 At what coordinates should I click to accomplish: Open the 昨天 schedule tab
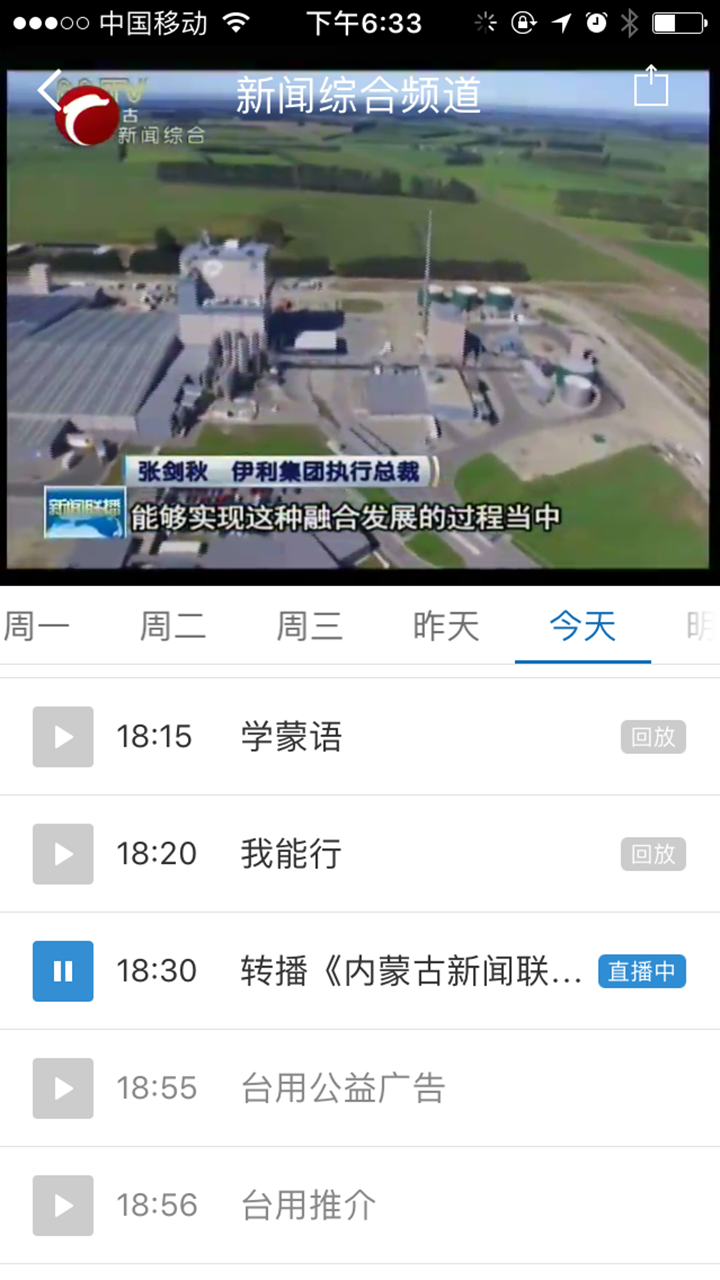click(x=446, y=627)
